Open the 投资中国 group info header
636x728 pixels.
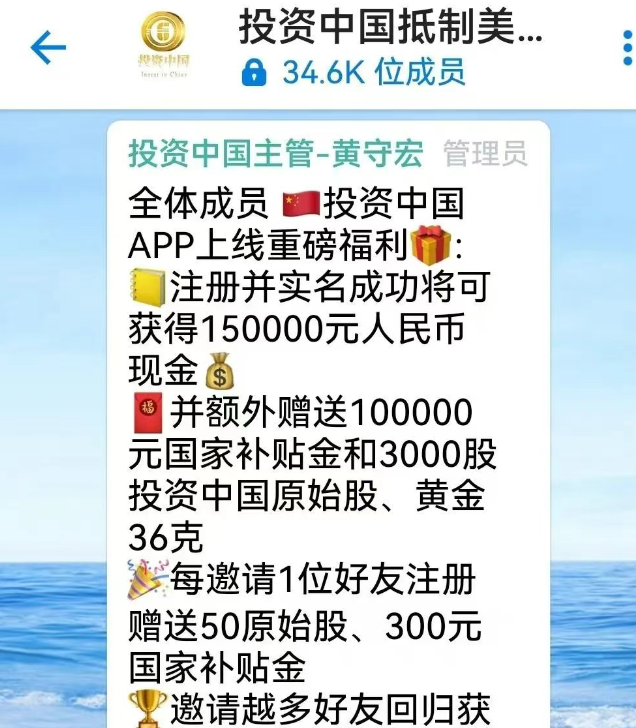390,48
